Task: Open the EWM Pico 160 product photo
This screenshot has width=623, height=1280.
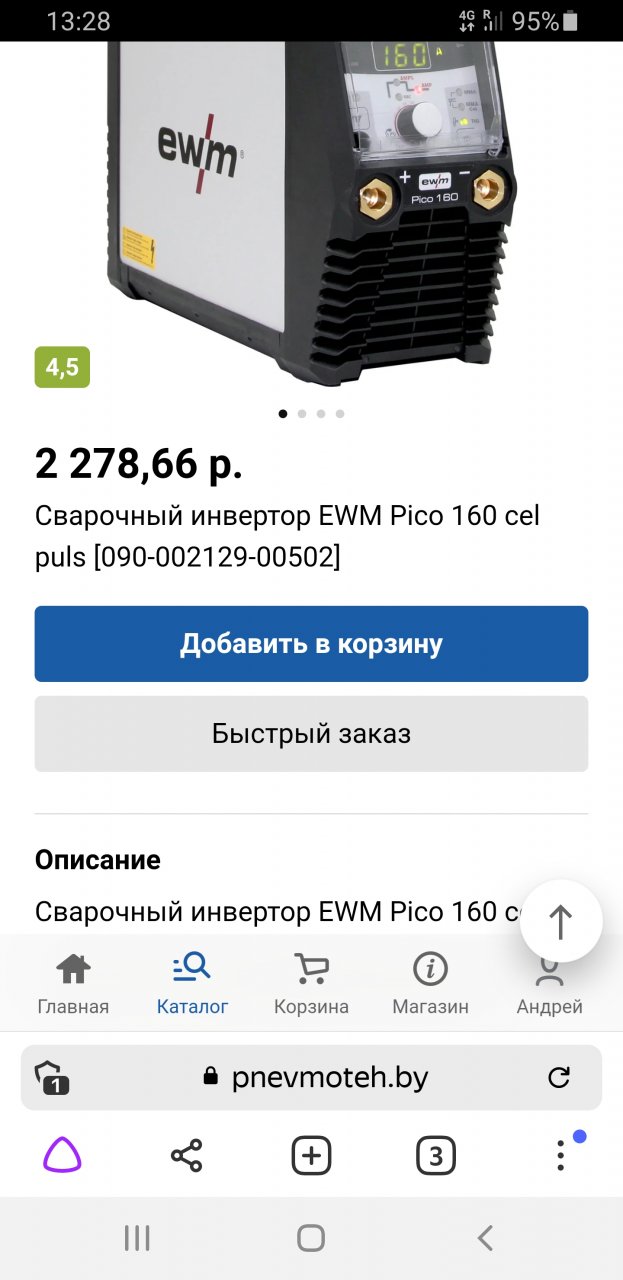Action: point(311,210)
